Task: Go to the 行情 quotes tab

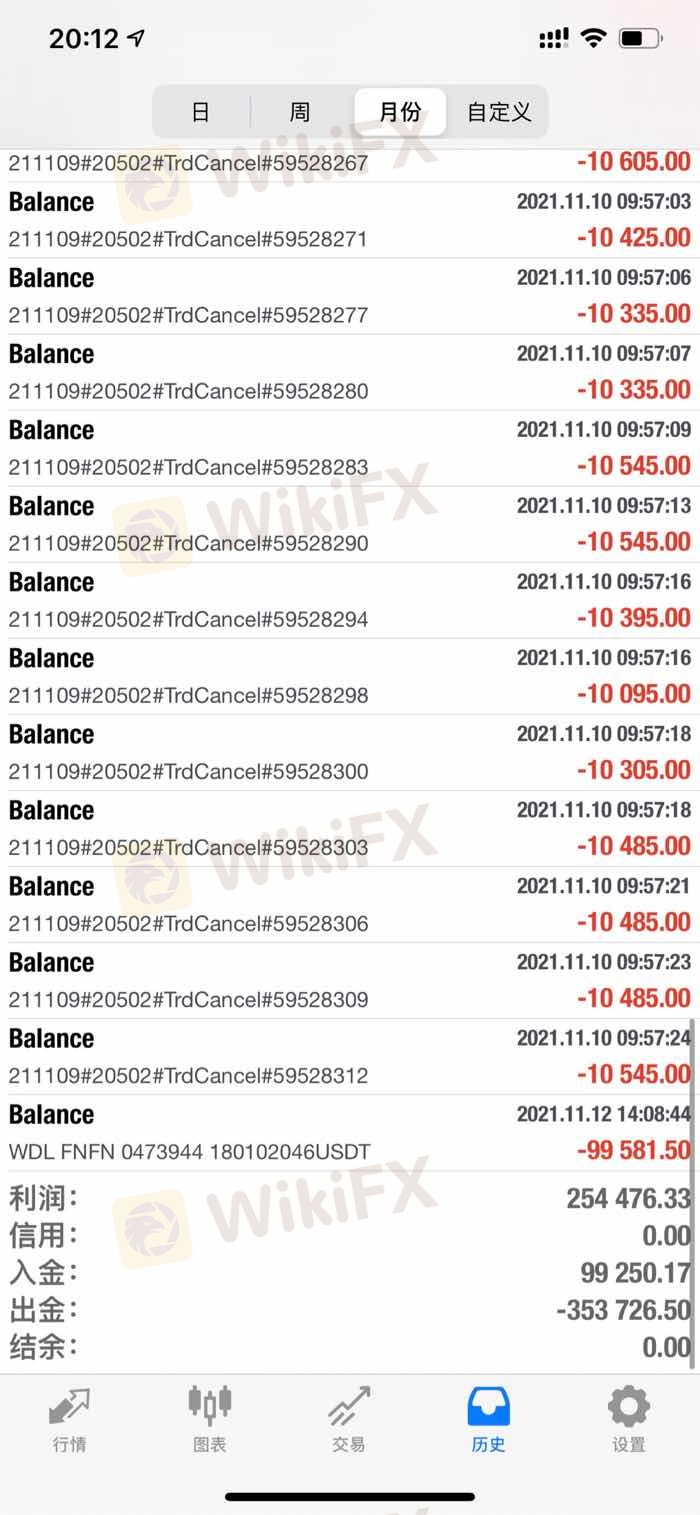Action: point(70,1418)
